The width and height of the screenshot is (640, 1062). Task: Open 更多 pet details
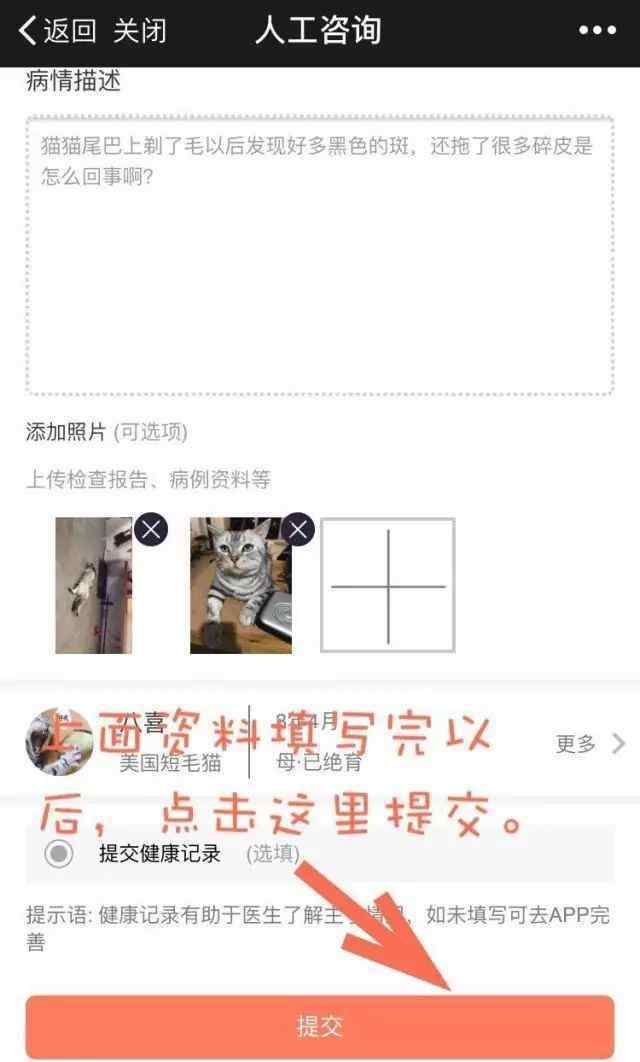pyautogui.click(x=590, y=743)
